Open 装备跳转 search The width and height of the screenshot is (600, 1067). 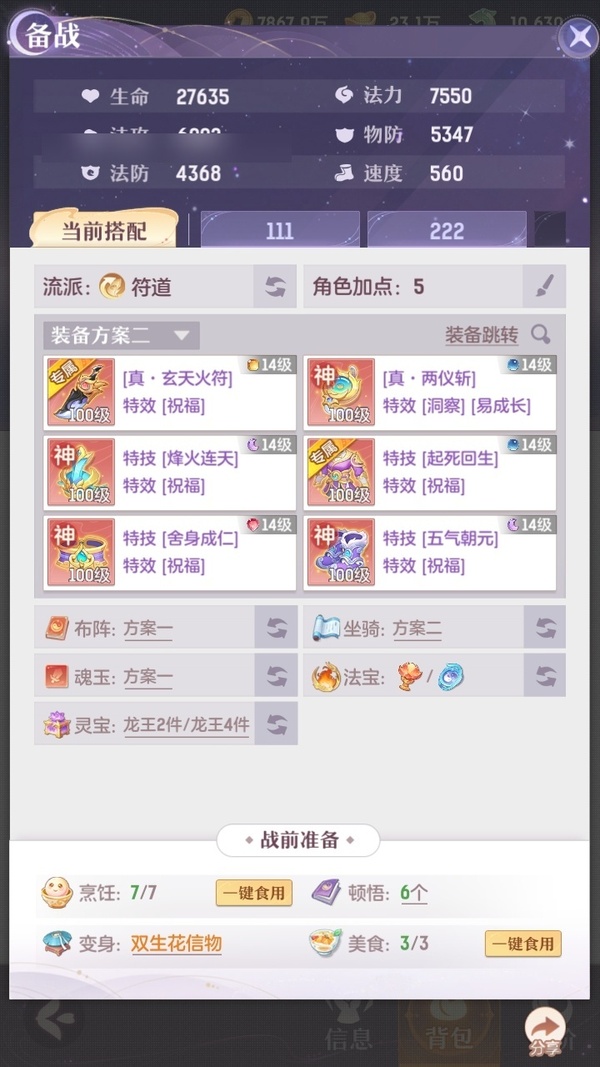tap(540, 335)
